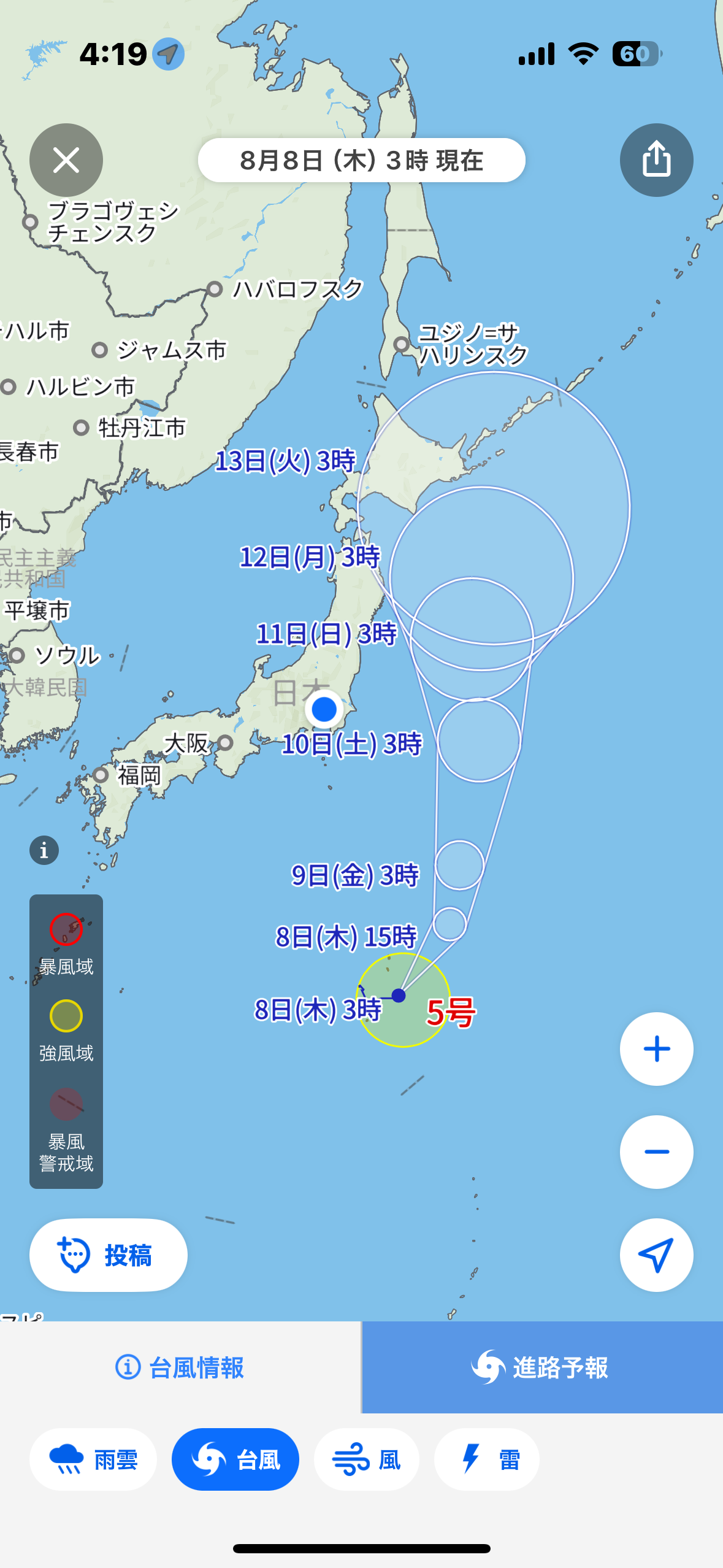Show the 雷 lightning layer
The image size is (723, 1568).
coord(487,1459)
